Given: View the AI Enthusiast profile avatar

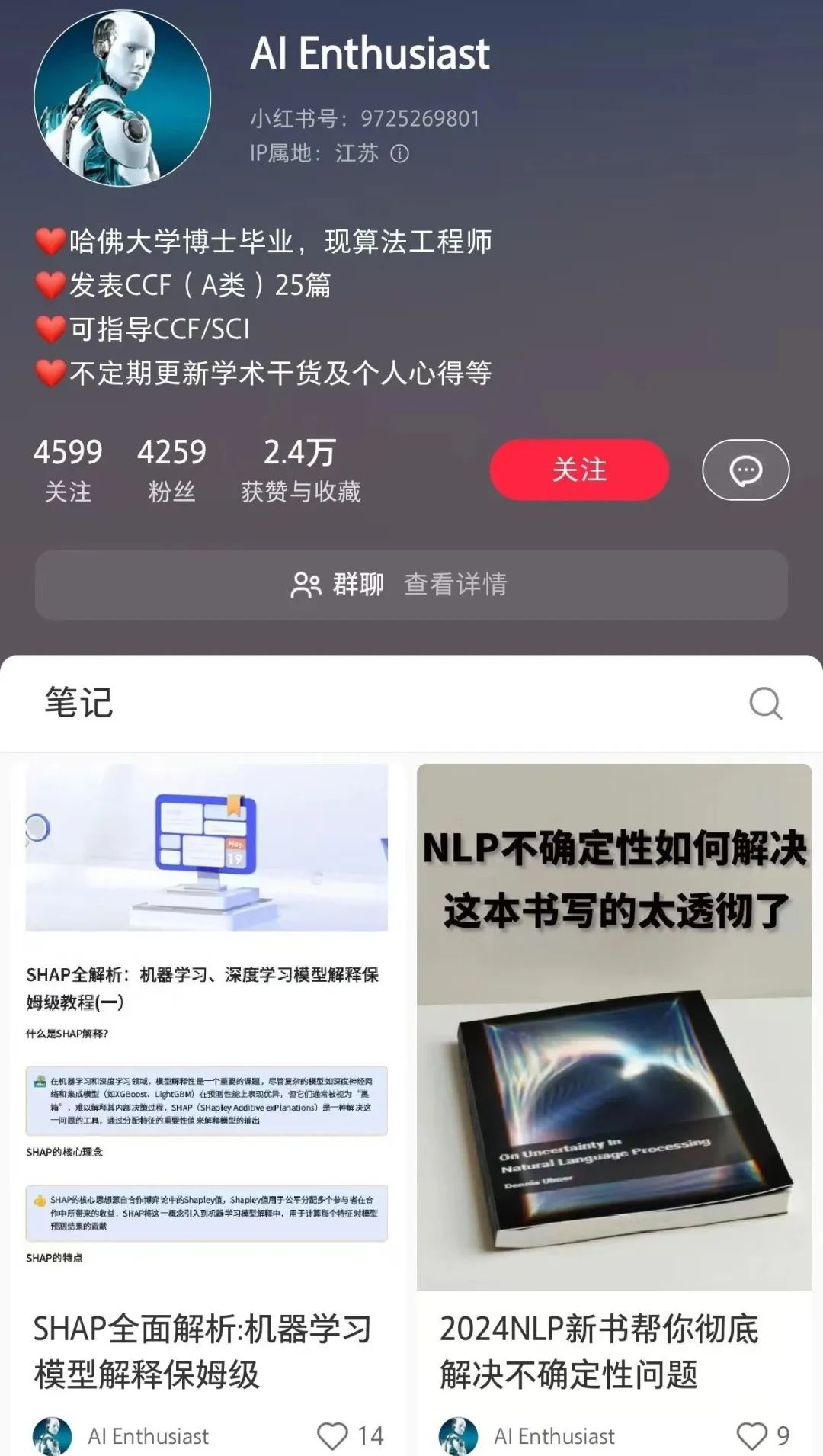Looking at the screenshot, I should [x=123, y=98].
